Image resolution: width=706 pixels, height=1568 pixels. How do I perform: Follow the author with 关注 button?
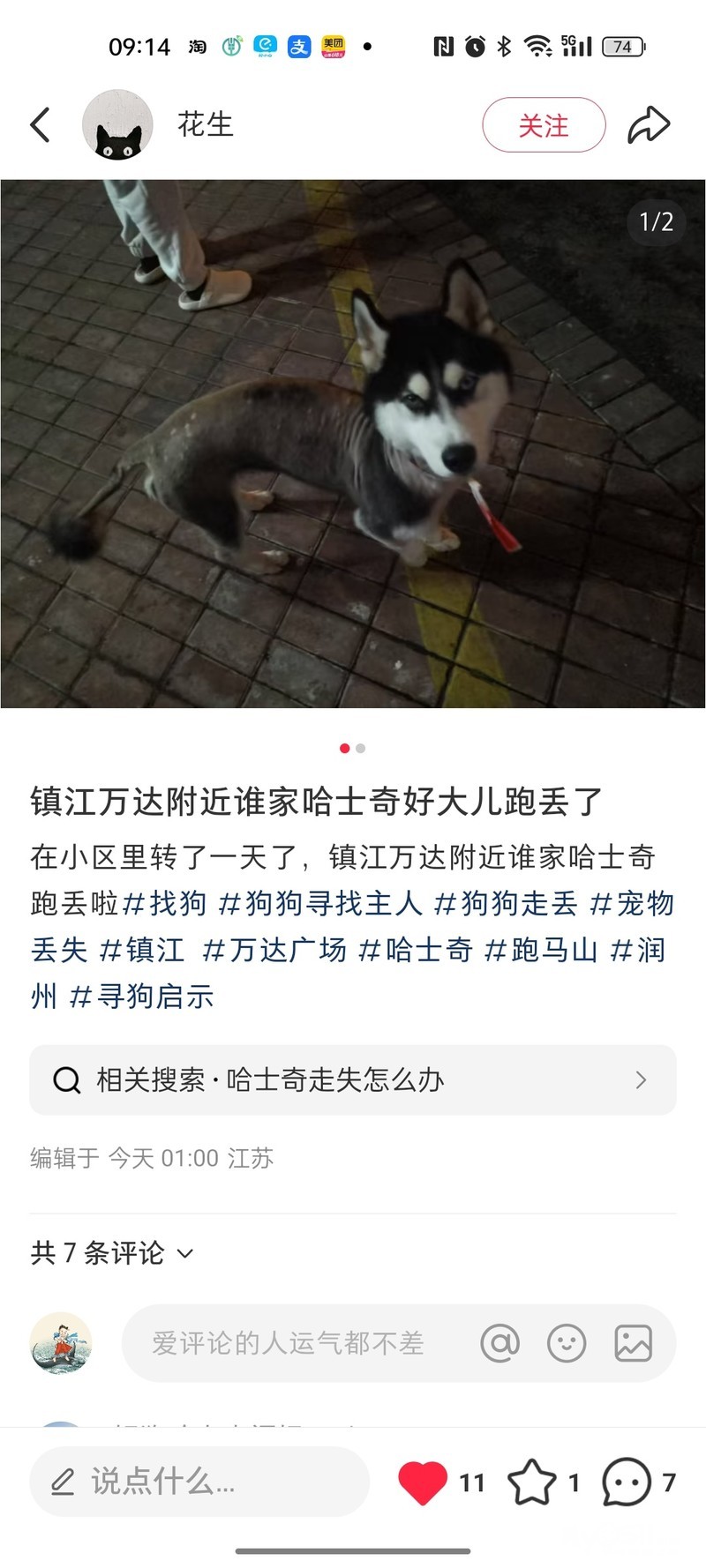coord(544,125)
